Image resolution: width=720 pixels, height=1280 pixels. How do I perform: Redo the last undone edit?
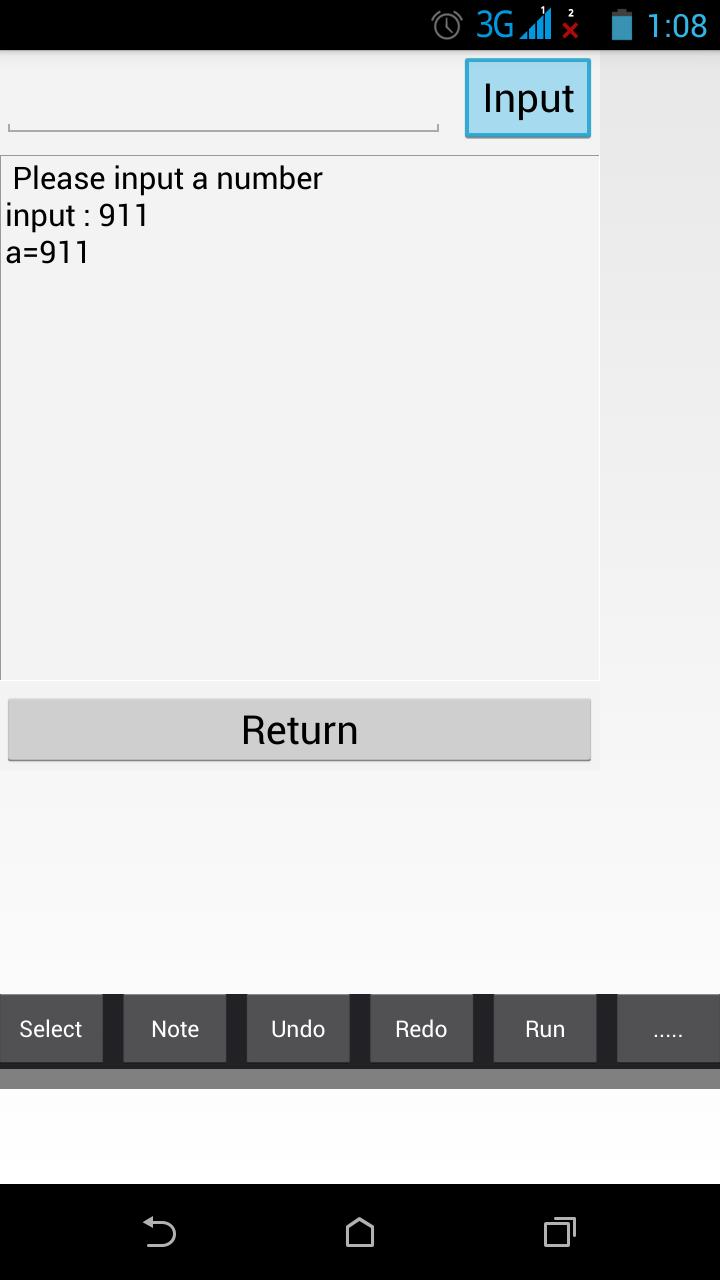[x=421, y=1028]
